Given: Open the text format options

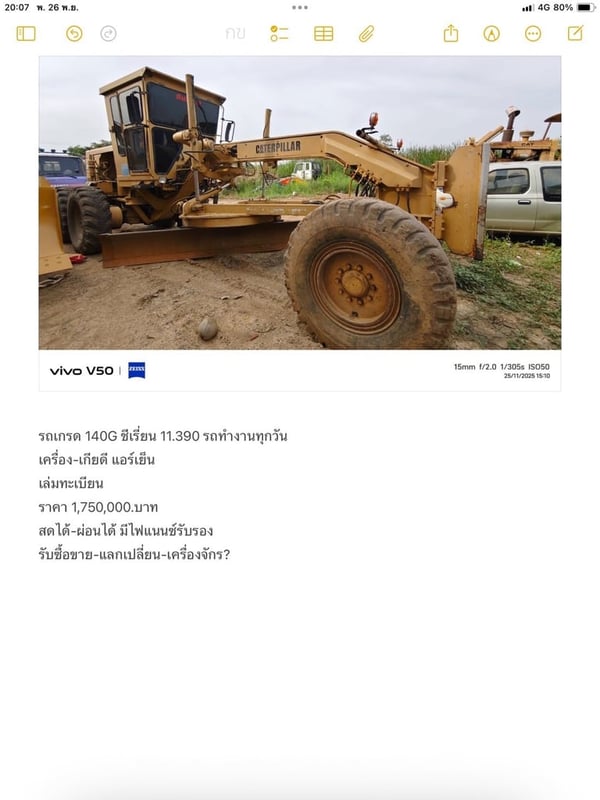Looking at the screenshot, I should (235, 33).
